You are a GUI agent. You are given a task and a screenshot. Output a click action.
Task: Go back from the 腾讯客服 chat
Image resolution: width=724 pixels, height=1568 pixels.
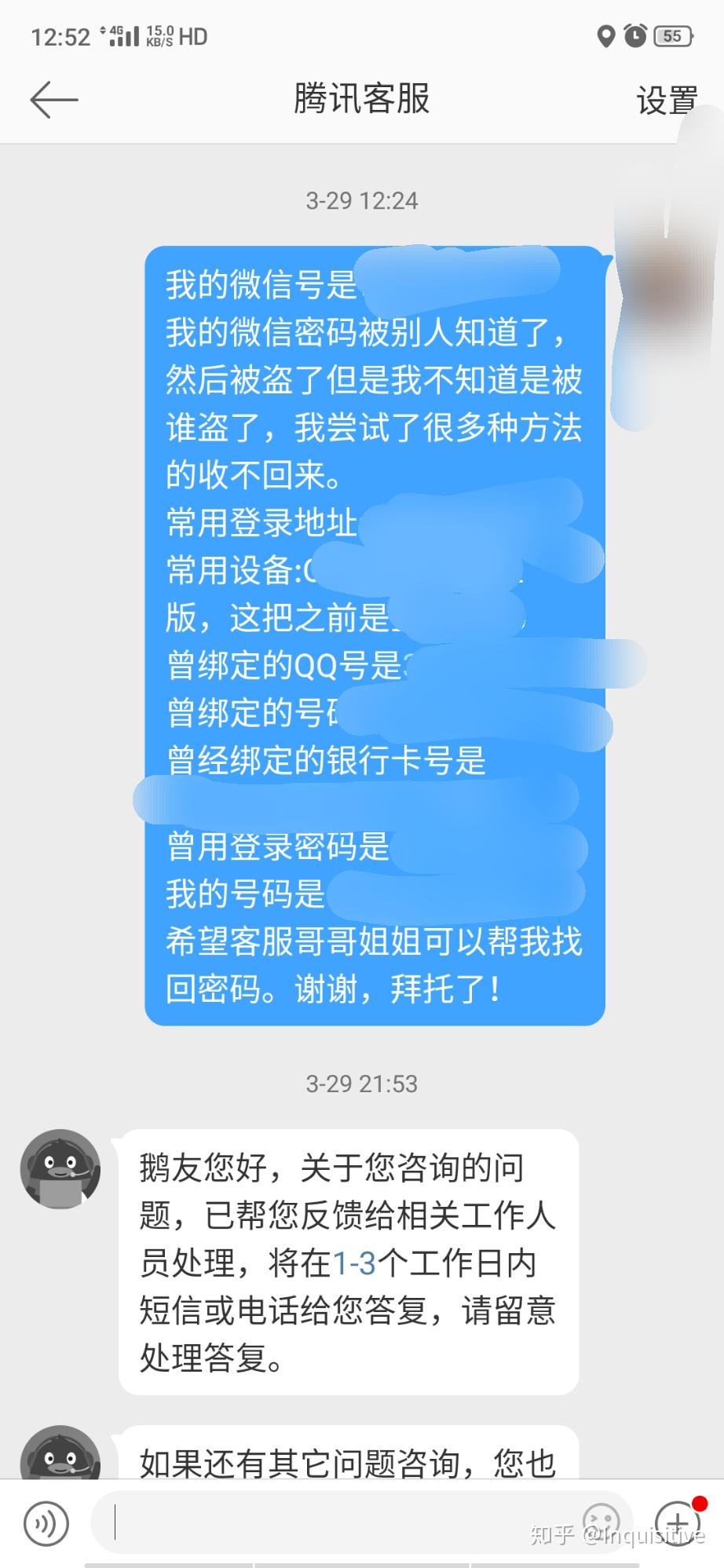(x=53, y=100)
